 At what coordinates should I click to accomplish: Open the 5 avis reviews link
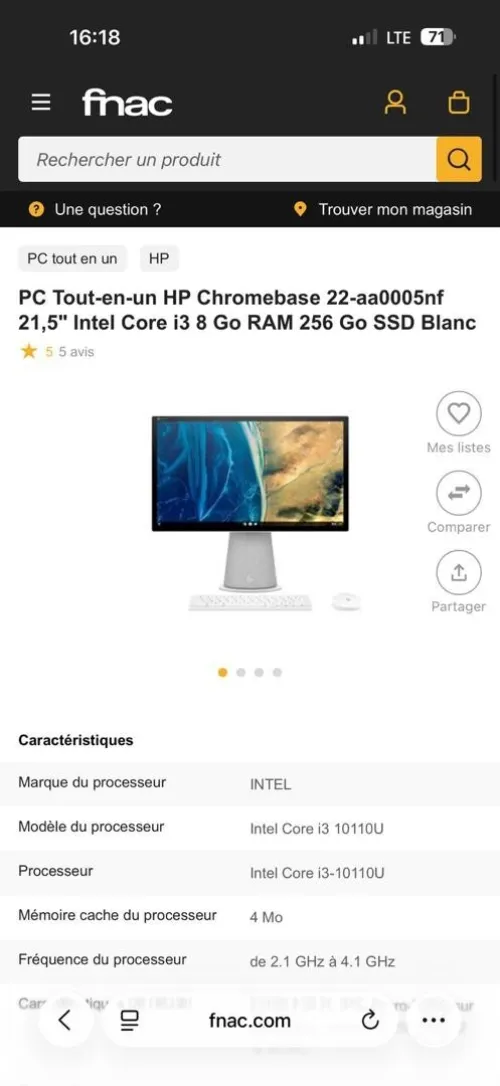76,352
